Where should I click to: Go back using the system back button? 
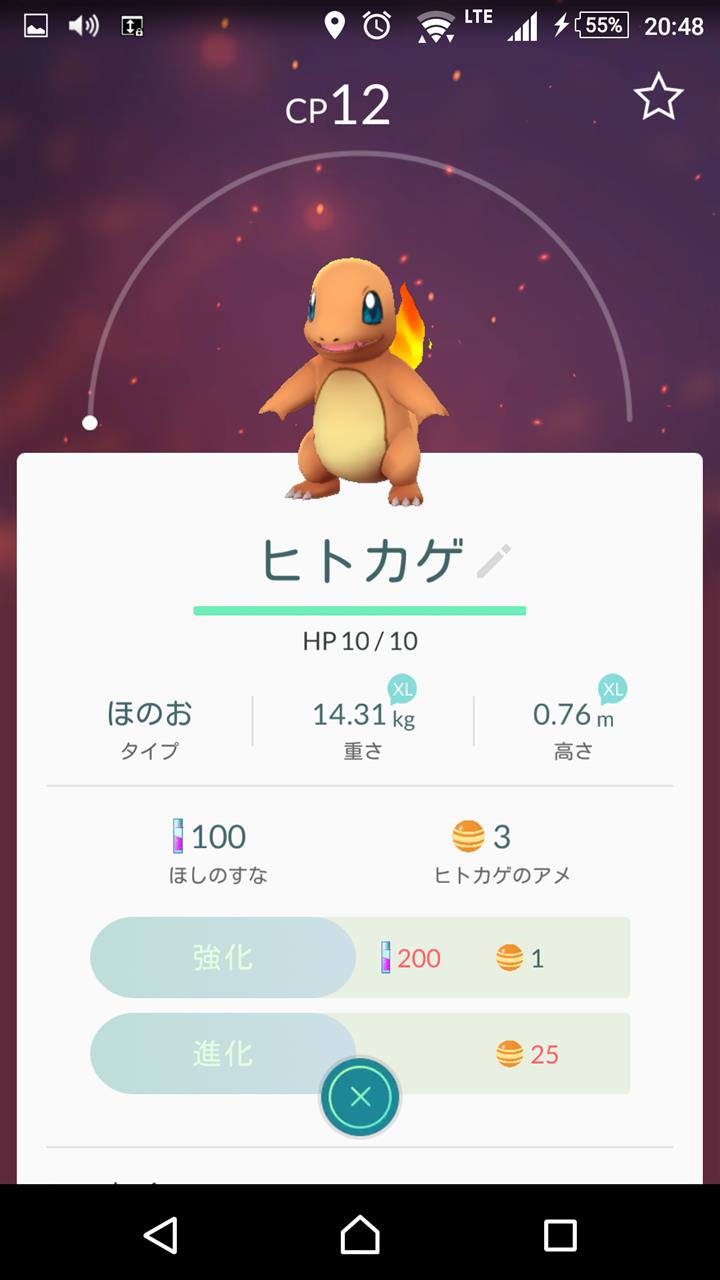pos(160,1235)
